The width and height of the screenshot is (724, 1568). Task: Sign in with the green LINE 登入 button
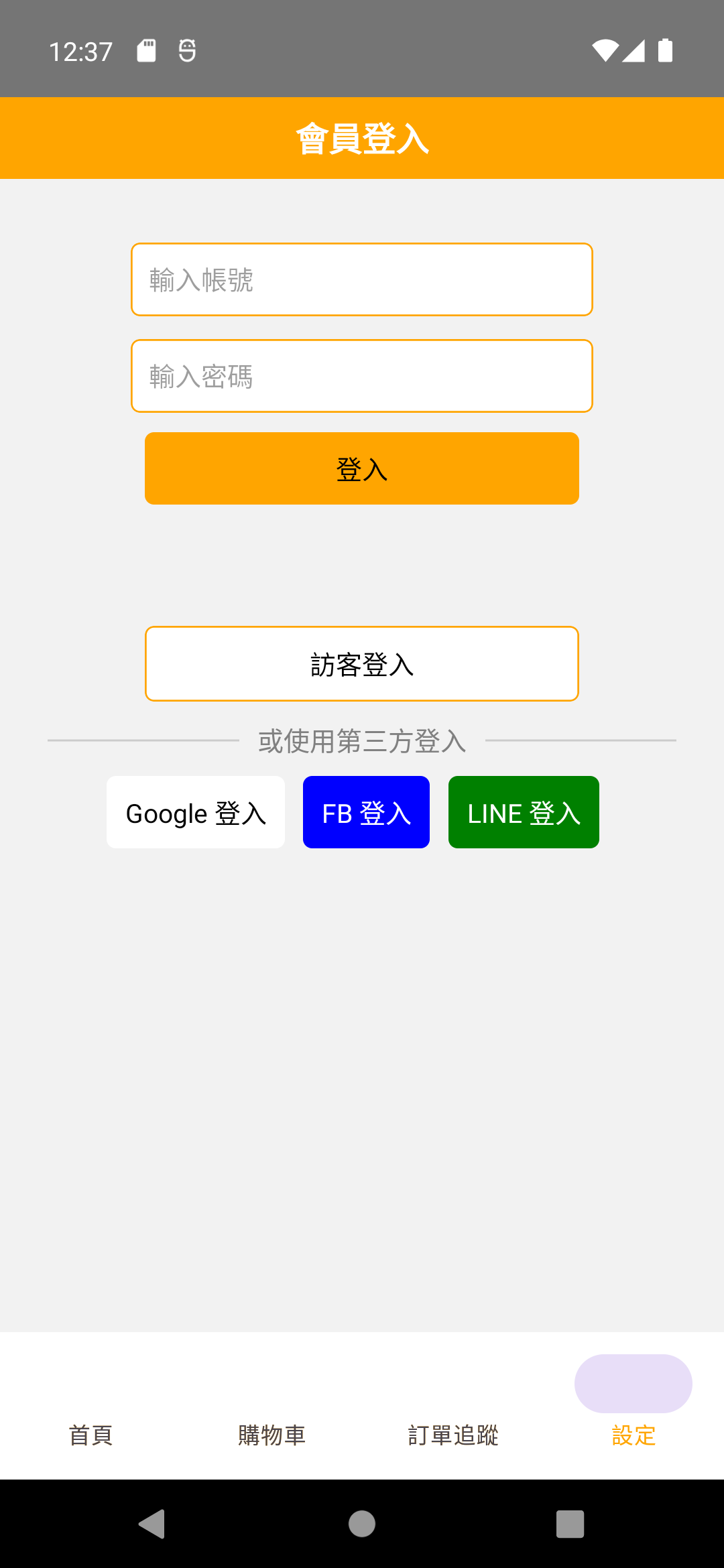point(524,812)
